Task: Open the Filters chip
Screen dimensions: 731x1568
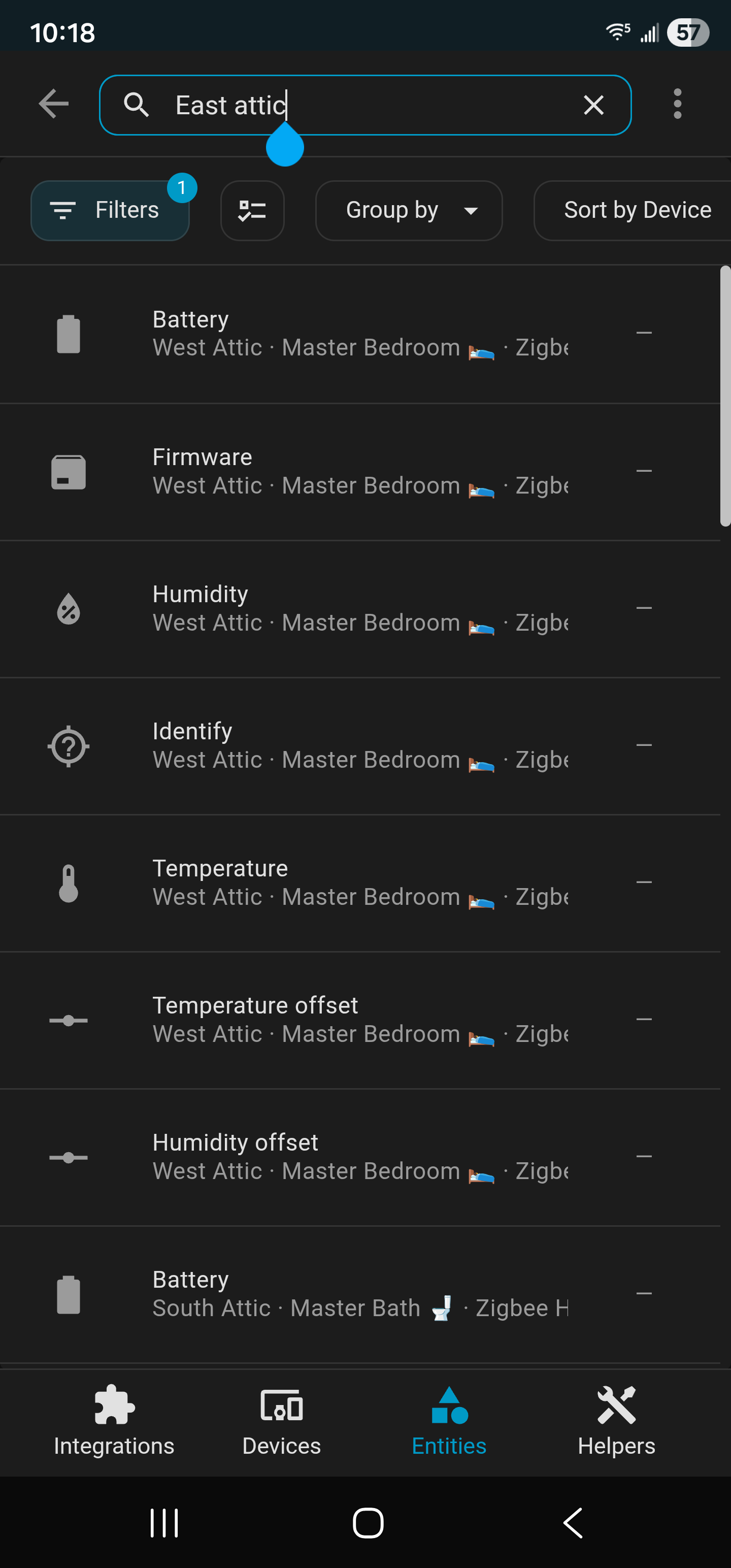Action: [110, 211]
